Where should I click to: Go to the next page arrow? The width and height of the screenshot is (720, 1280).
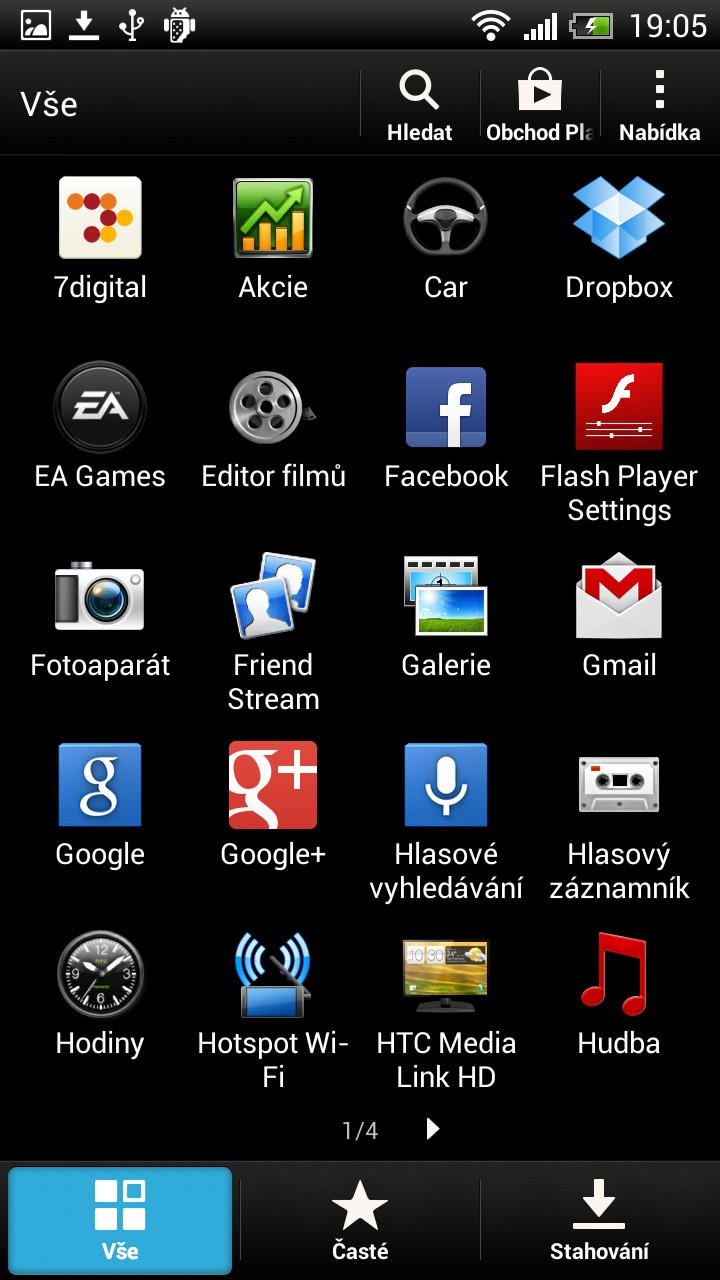[x=433, y=1129]
